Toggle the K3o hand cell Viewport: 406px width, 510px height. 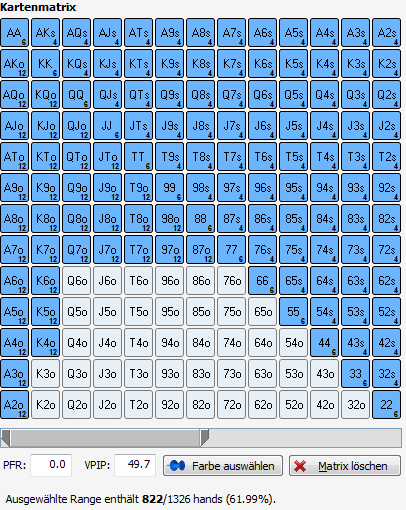coord(45,374)
